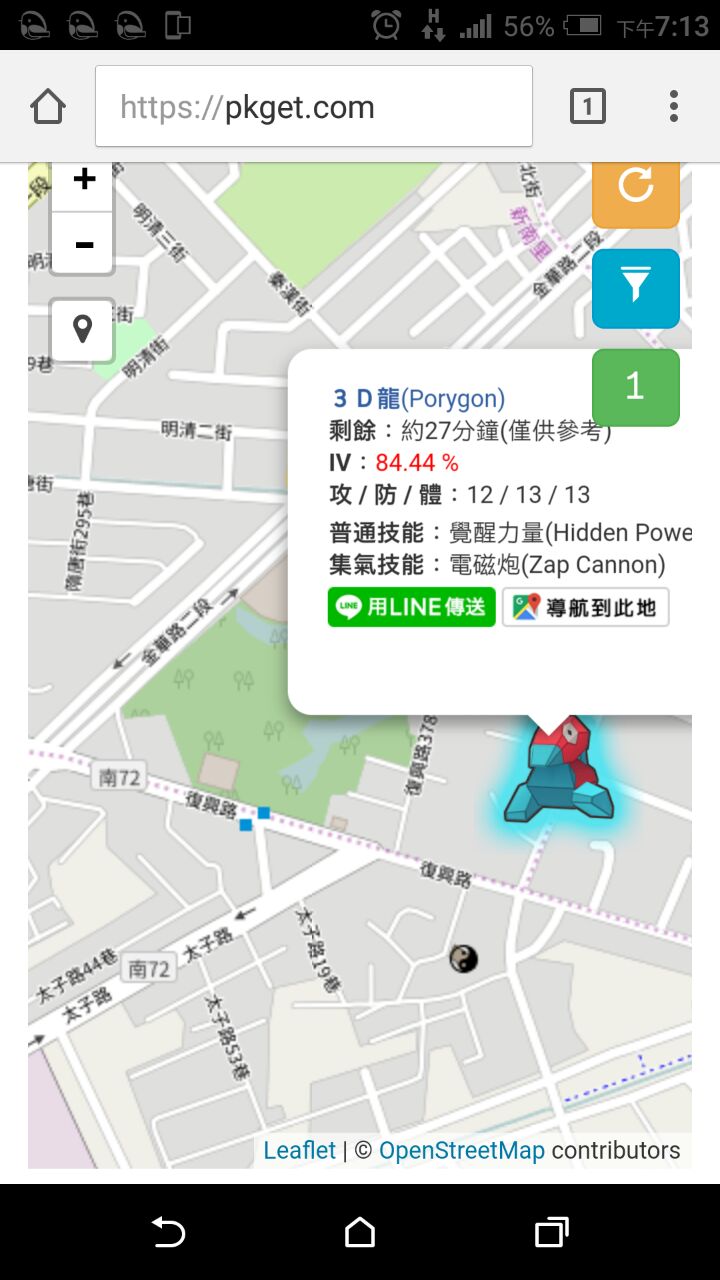This screenshot has width=720, height=1280.
Task: Zoom in on the map
Action: coord(84,182)
